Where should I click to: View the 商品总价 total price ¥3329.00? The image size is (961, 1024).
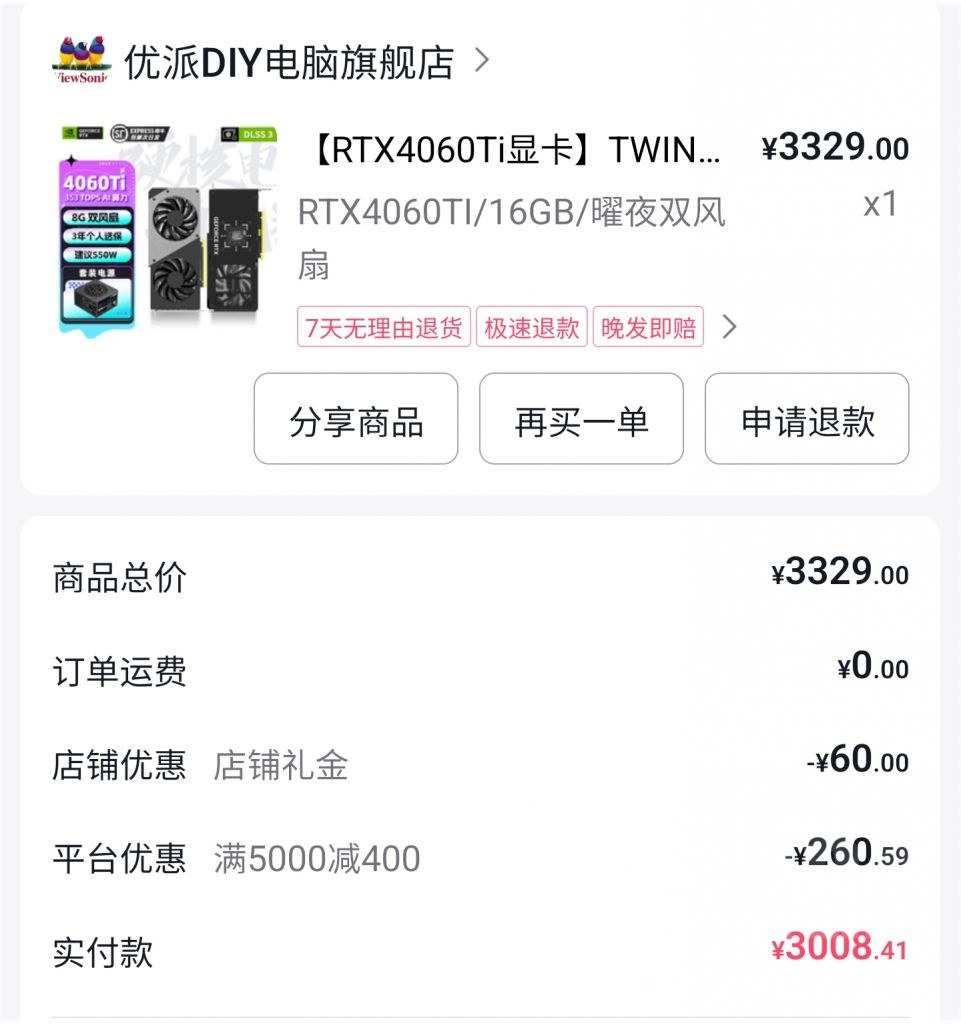[840, 574]
